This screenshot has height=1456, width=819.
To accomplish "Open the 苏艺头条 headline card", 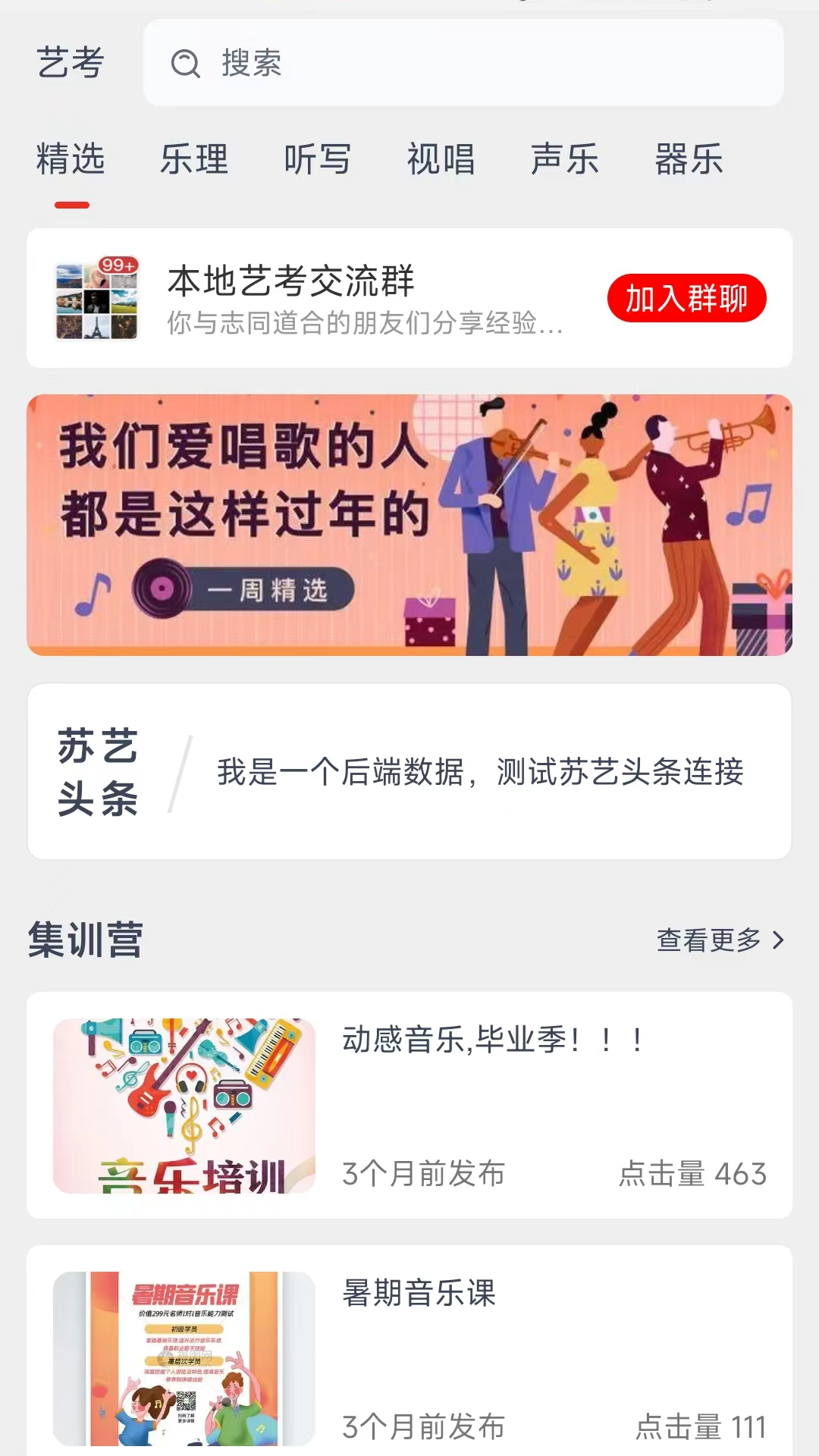I will click(409, 772).
